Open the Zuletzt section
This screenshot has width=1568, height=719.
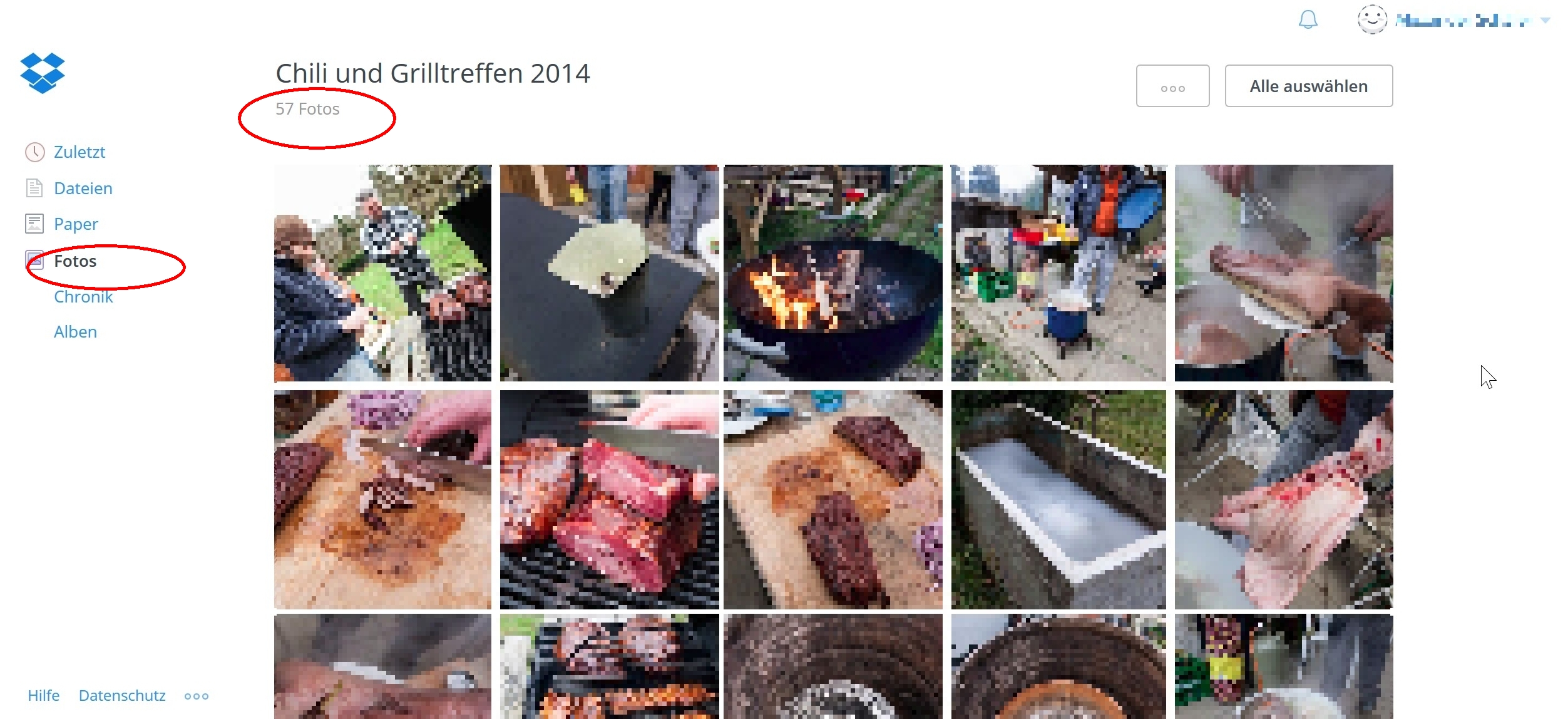(79, 152)
